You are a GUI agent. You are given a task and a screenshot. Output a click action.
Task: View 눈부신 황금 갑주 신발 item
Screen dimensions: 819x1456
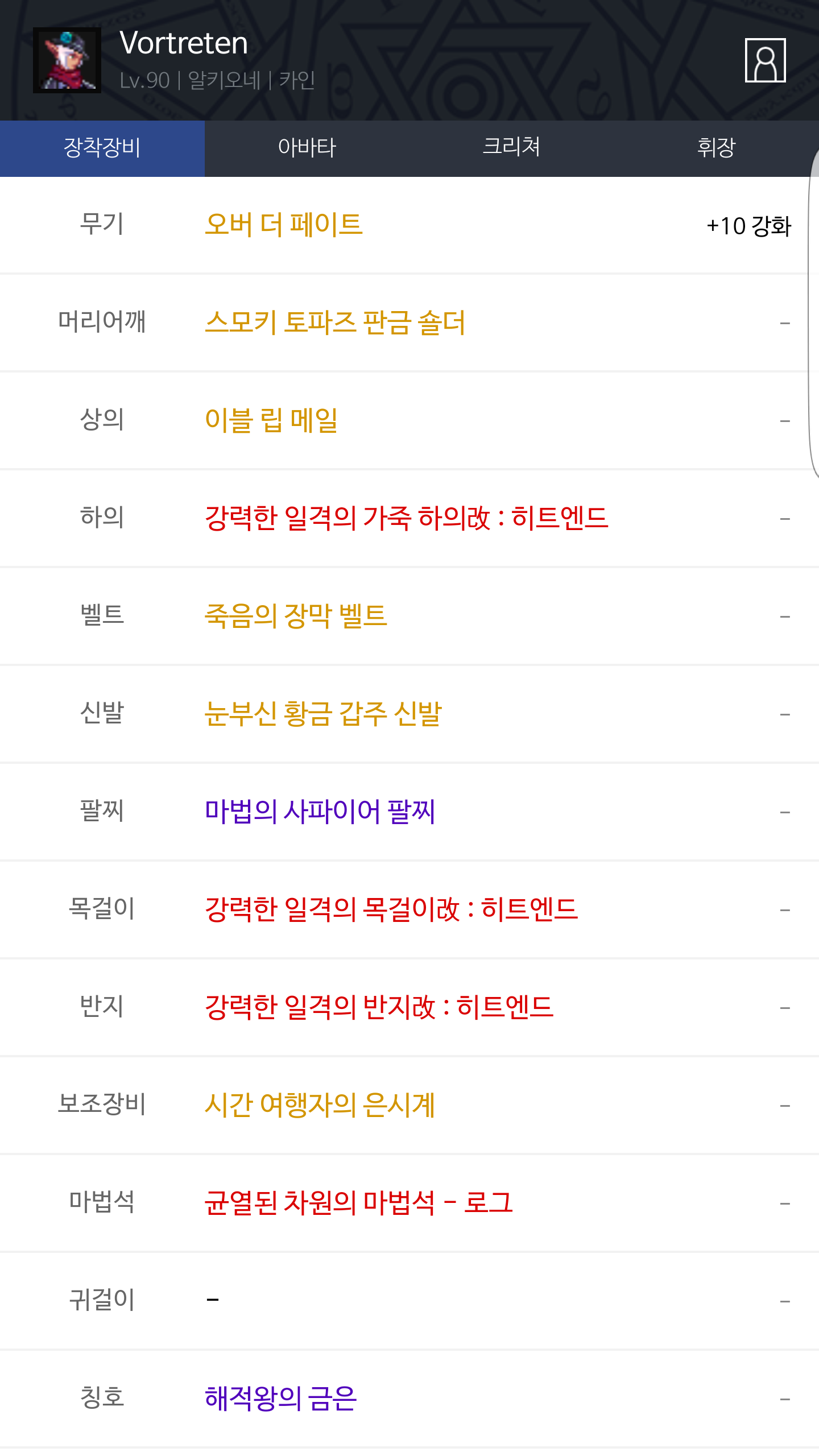(323, 714)
